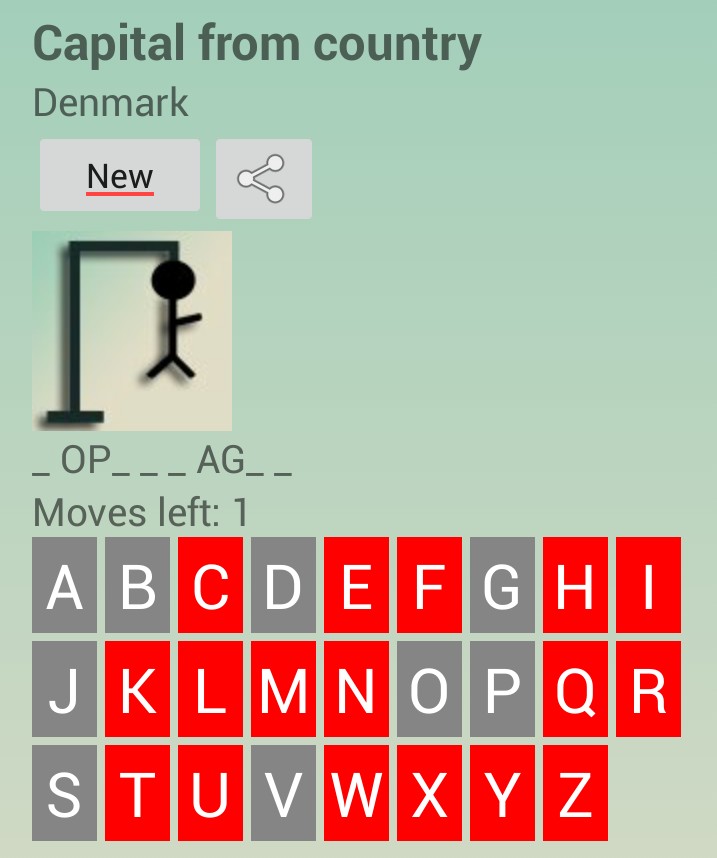Screen dimensions: 717x858
Task: Tap the letter K tile
Action: [137, 689]
